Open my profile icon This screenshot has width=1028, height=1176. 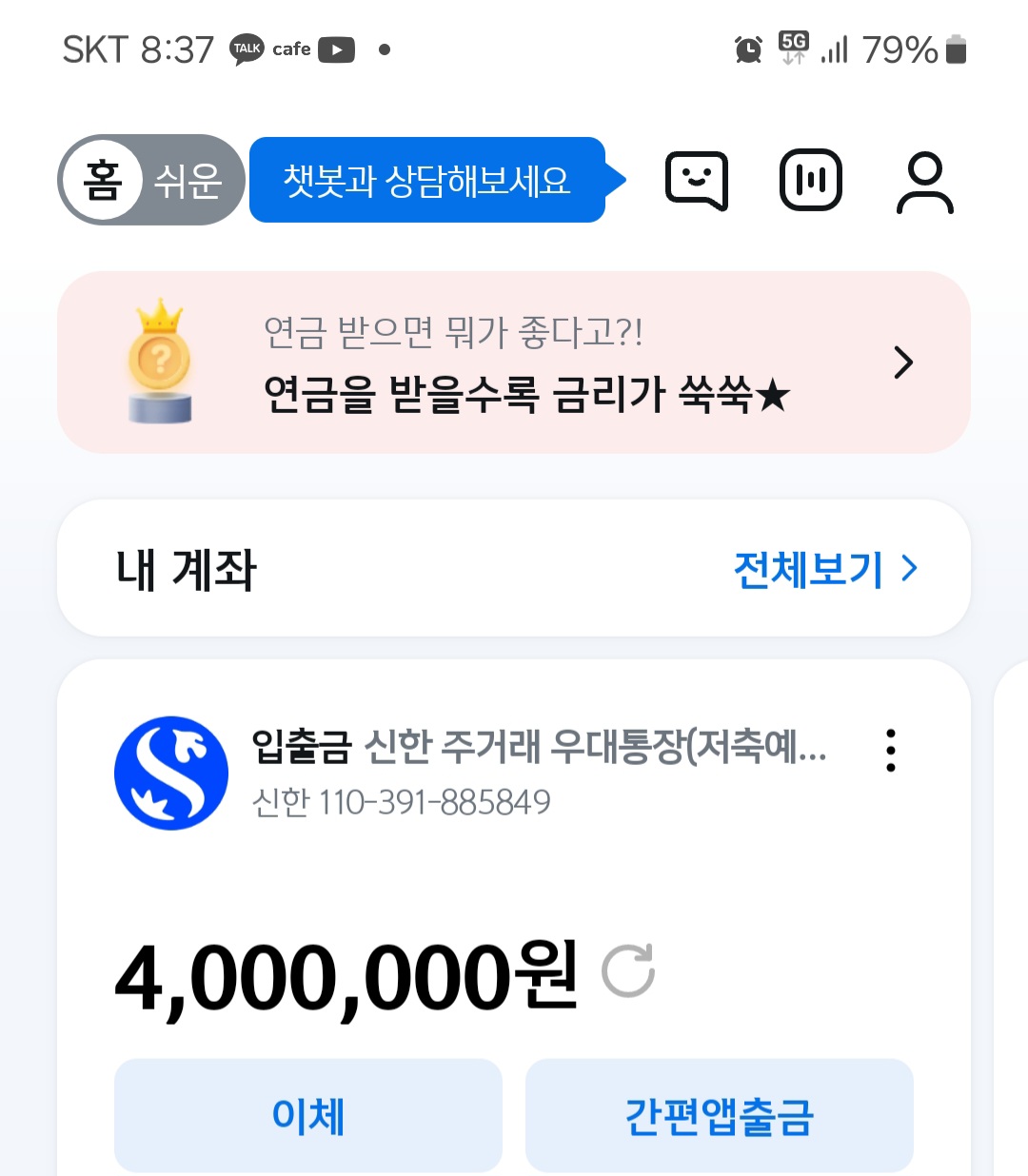pyautogui.click(x=923, y=182)
